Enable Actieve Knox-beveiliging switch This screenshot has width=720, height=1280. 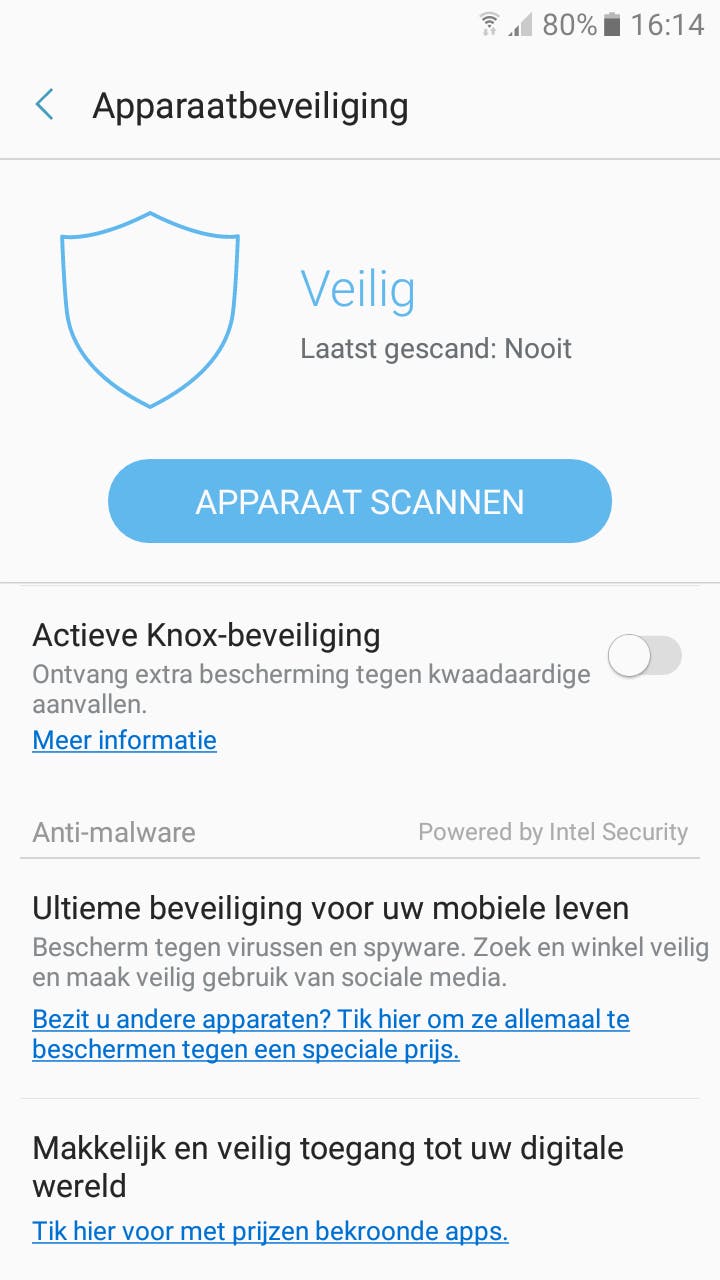click(x=645, y=657)
